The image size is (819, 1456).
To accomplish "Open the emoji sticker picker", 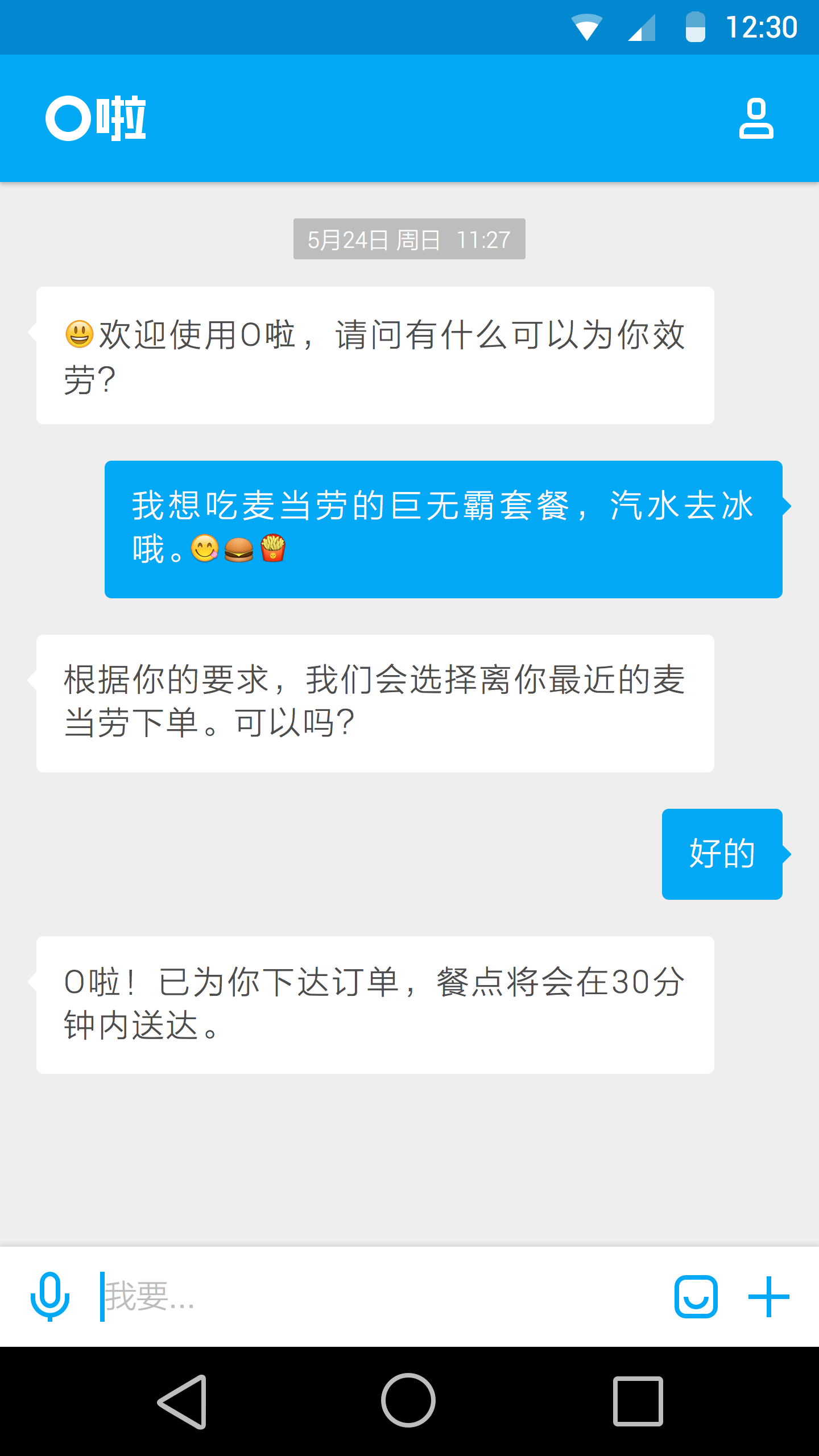I will [x=696, y=1297].
